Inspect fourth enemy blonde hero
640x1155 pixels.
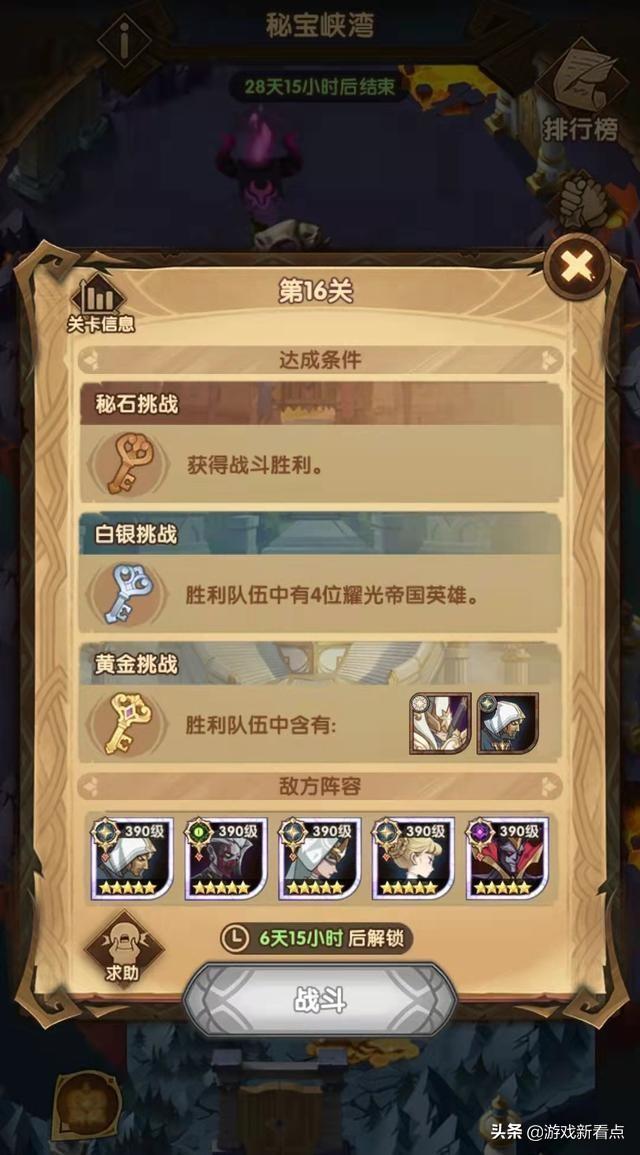coord(413,859)
